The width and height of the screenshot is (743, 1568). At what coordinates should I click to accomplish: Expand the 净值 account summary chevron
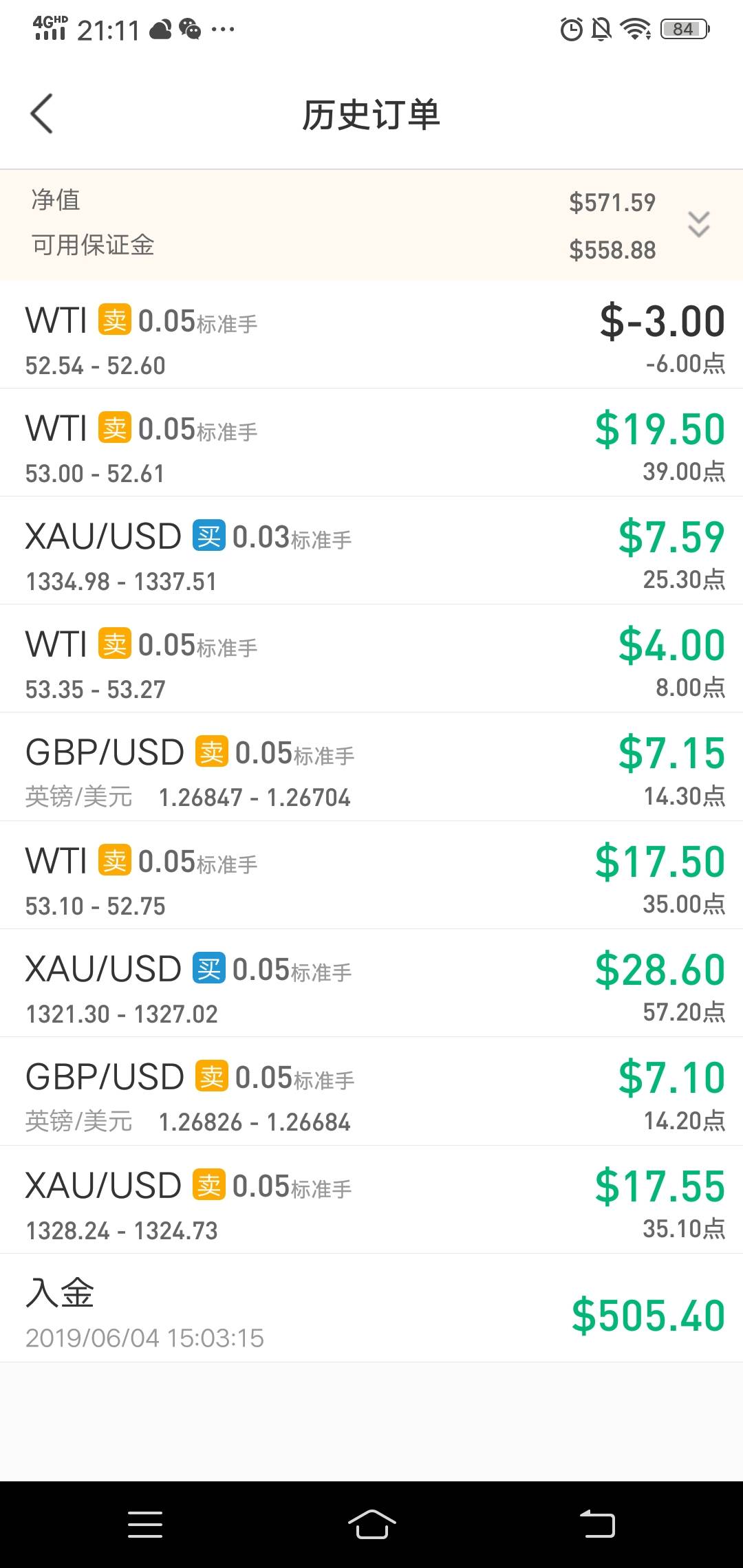coord(698,224)
